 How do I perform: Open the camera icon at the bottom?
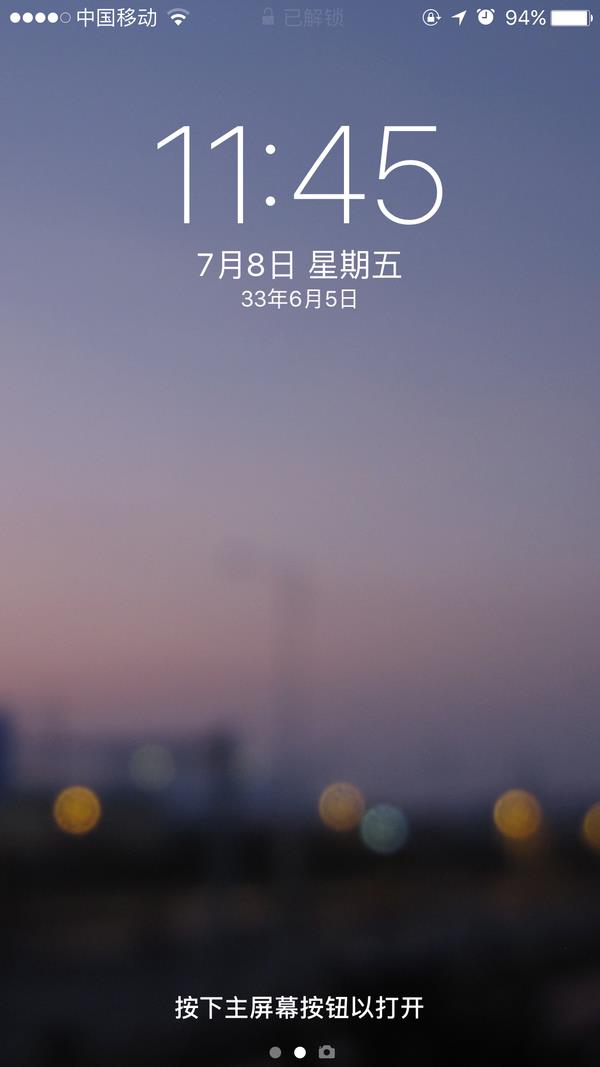coord(327,1051)
